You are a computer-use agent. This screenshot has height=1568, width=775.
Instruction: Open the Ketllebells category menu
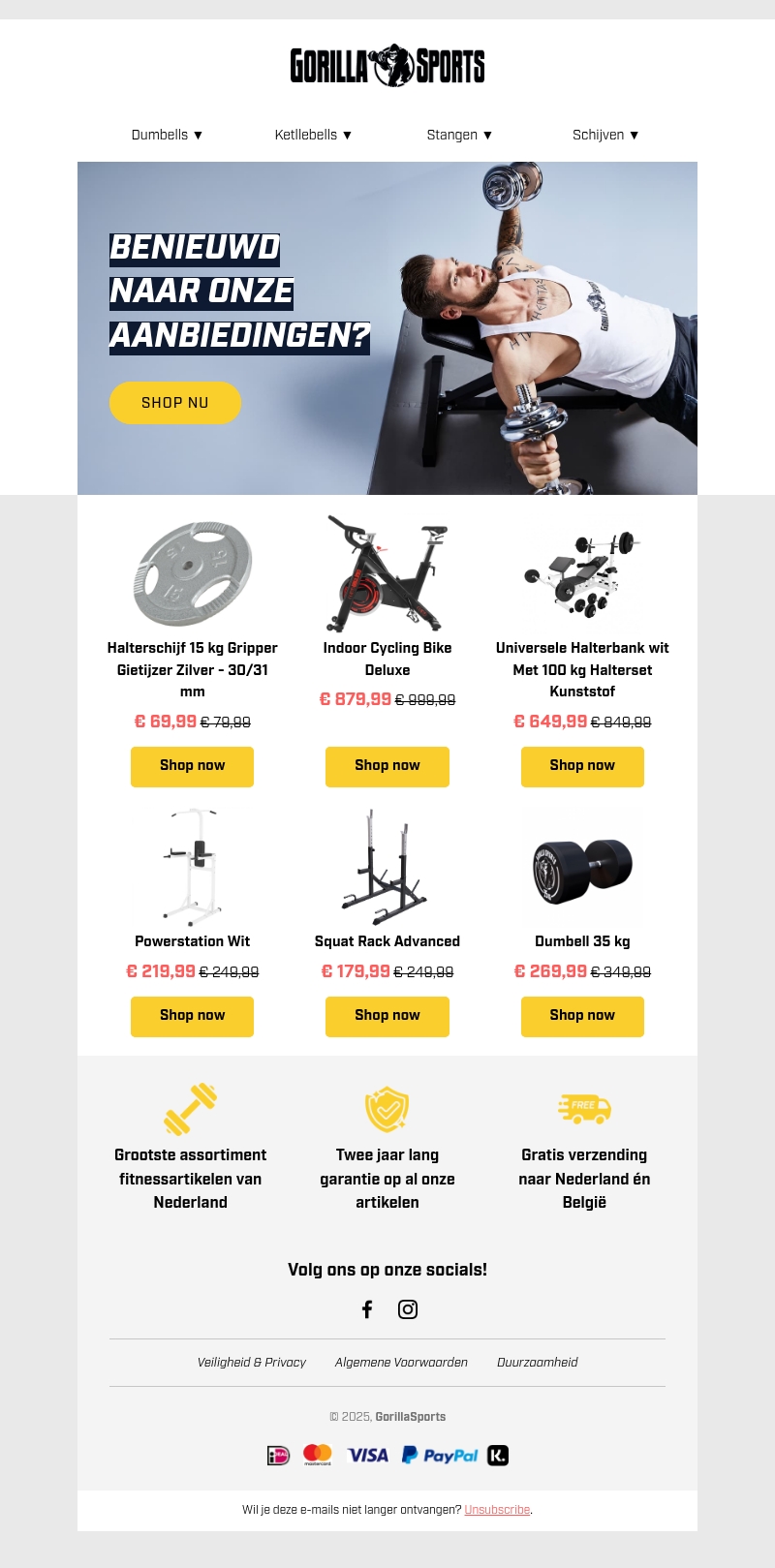313,135
